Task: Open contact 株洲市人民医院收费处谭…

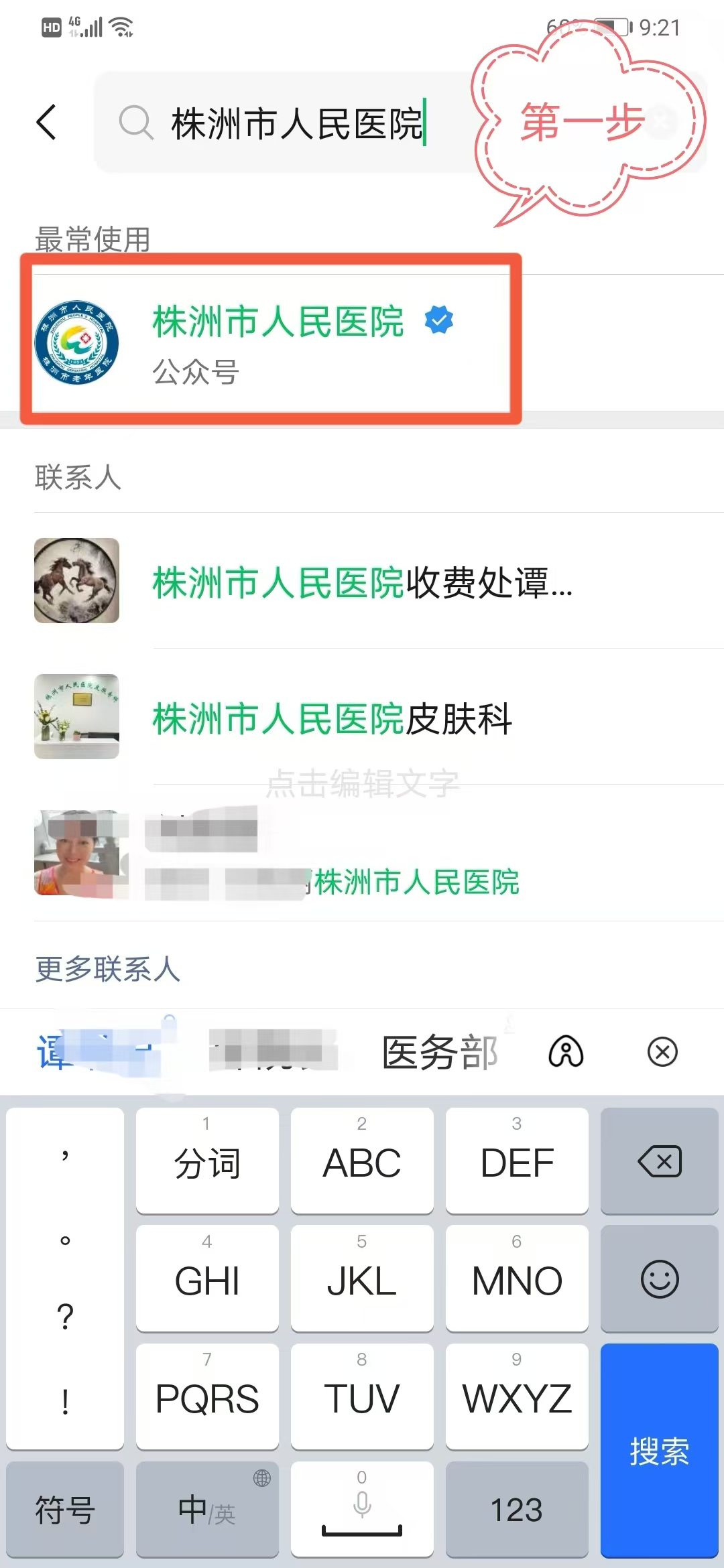Action: [x=362, y=582]
